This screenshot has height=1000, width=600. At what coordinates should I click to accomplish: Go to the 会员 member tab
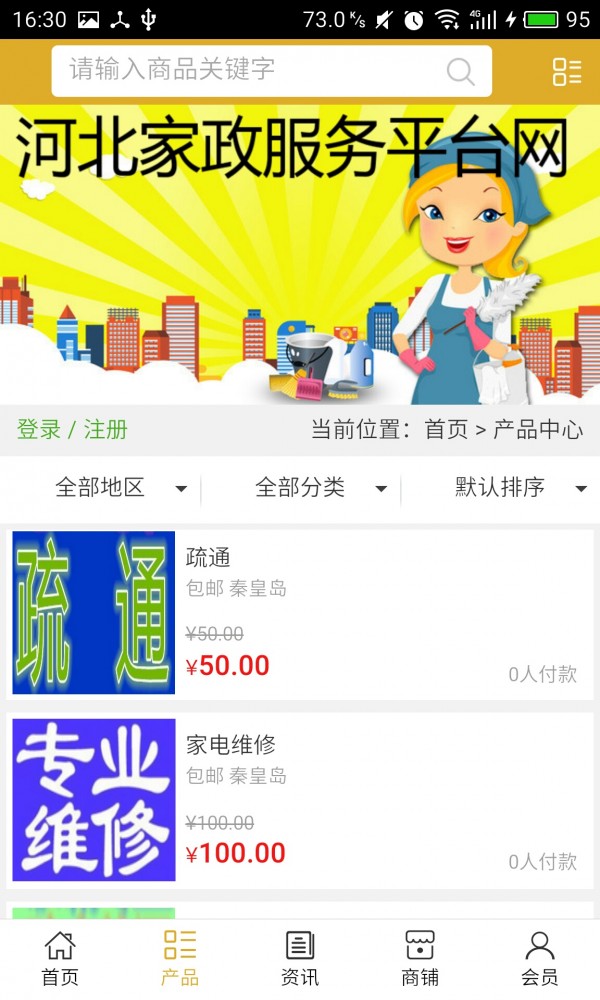[540, 958]
